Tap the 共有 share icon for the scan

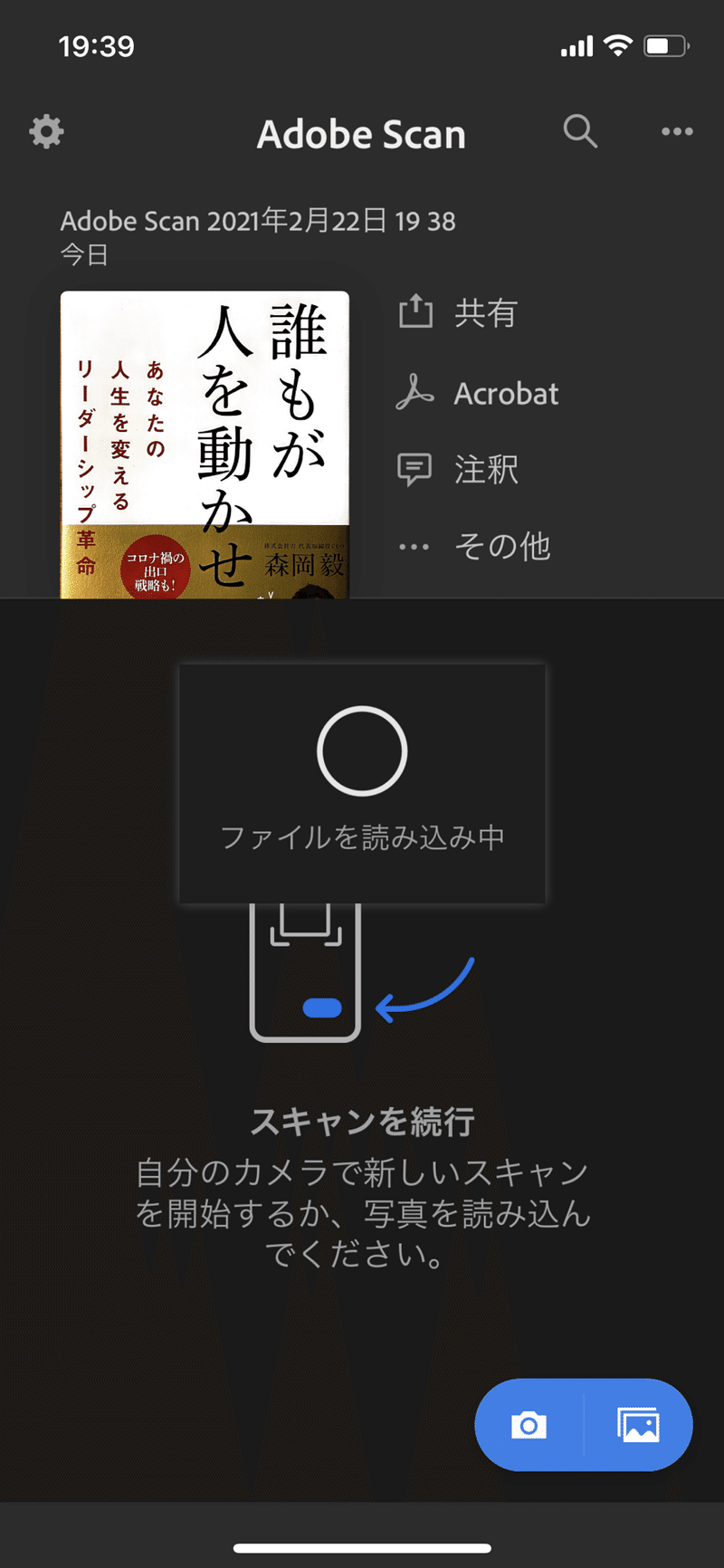click(x=415, y=313)
